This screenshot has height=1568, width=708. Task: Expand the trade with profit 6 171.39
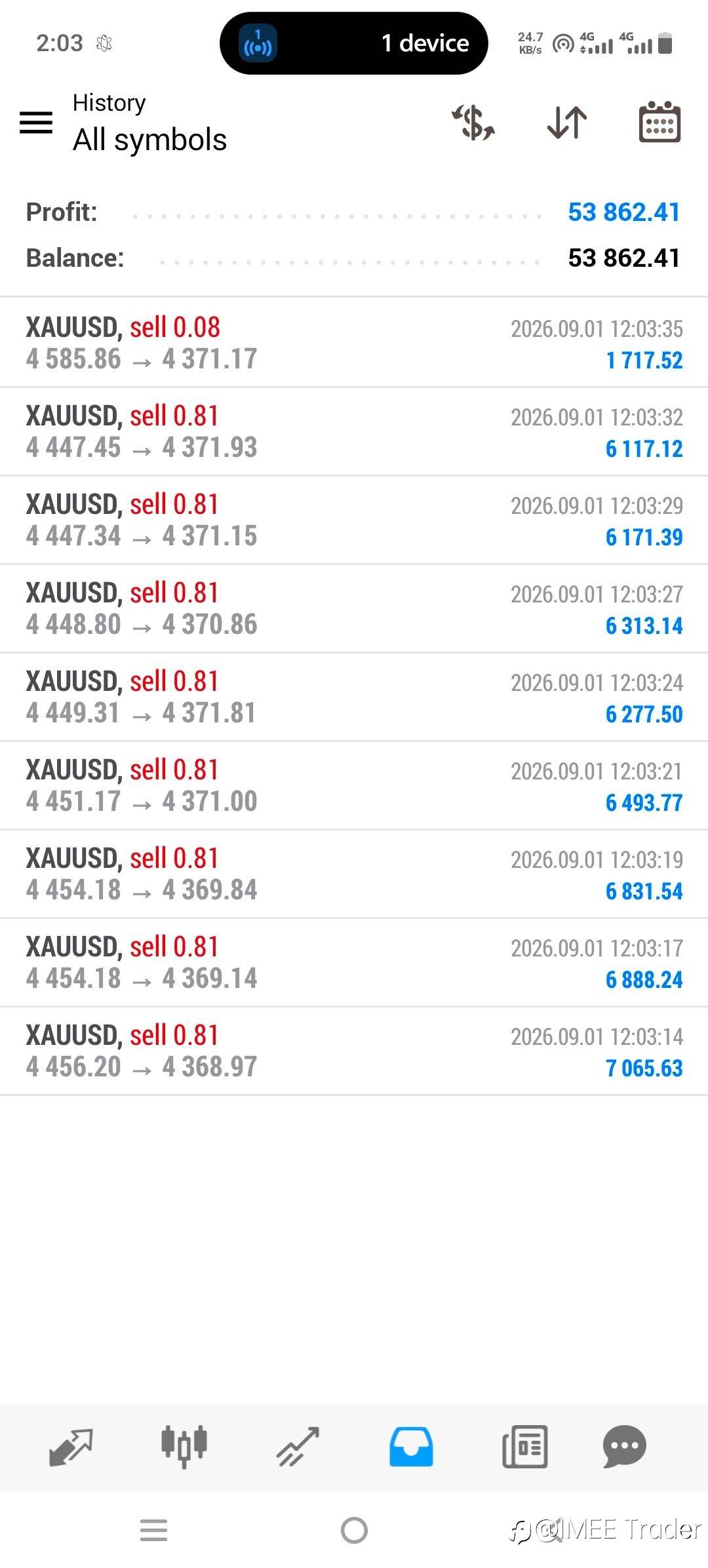tap(354, 520)
